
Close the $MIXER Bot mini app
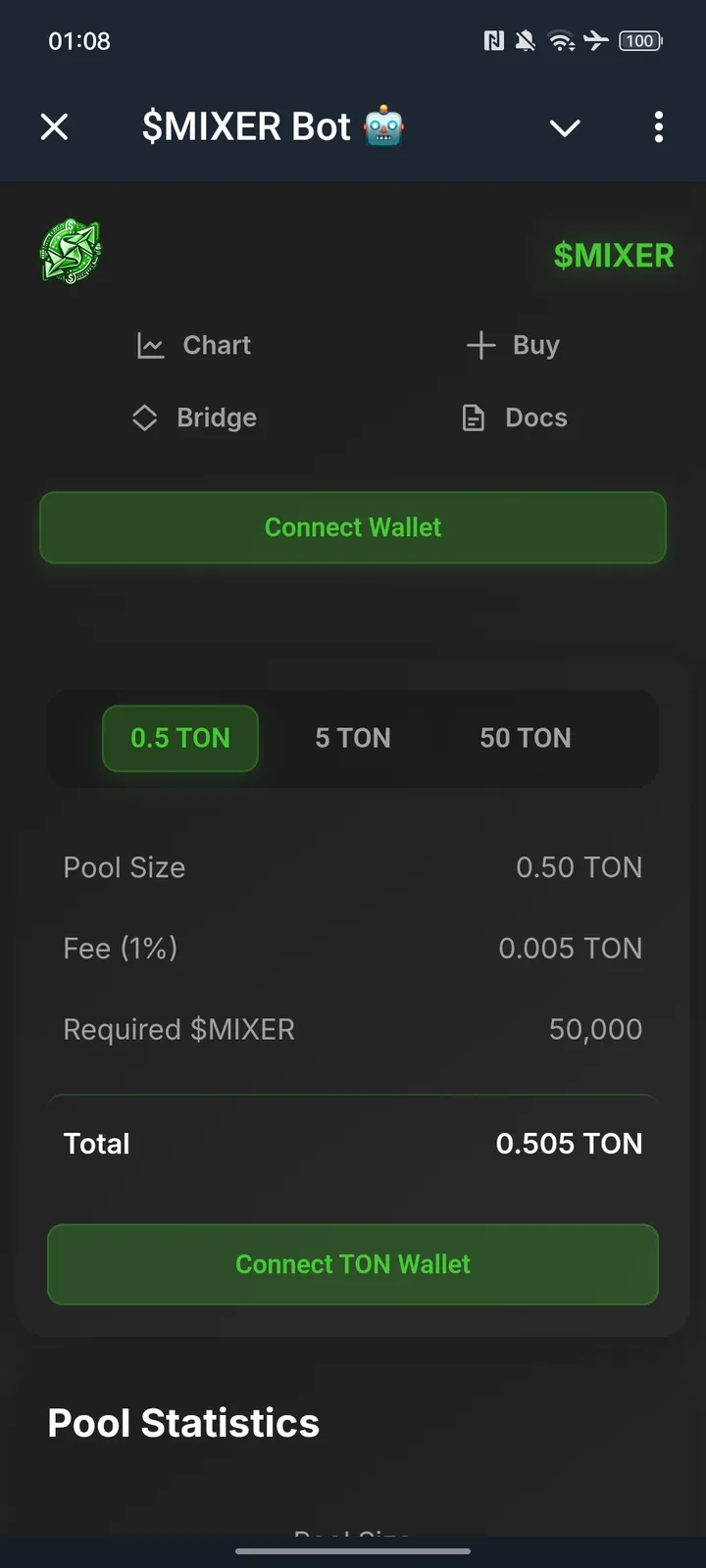tap(55, 127)
